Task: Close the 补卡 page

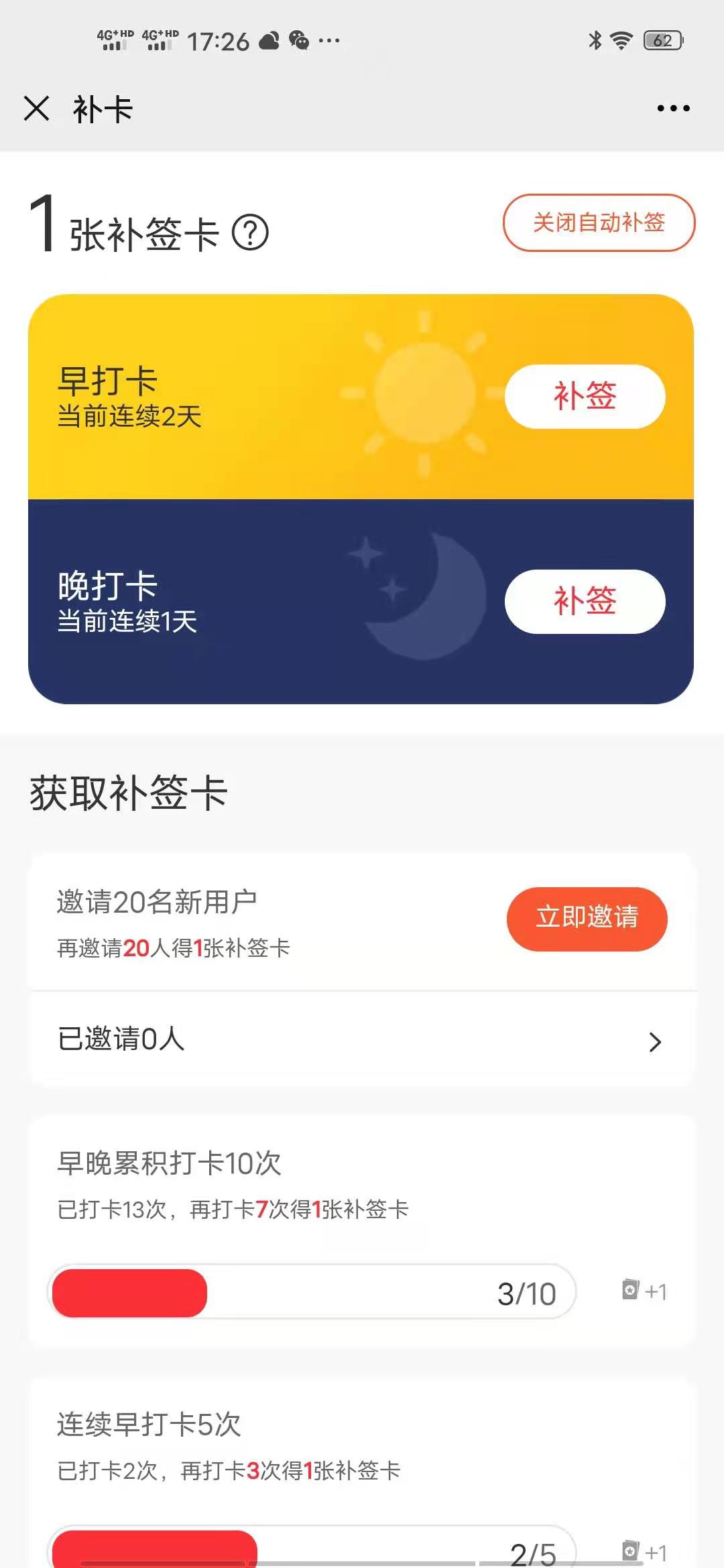Action: pos(37,109)
